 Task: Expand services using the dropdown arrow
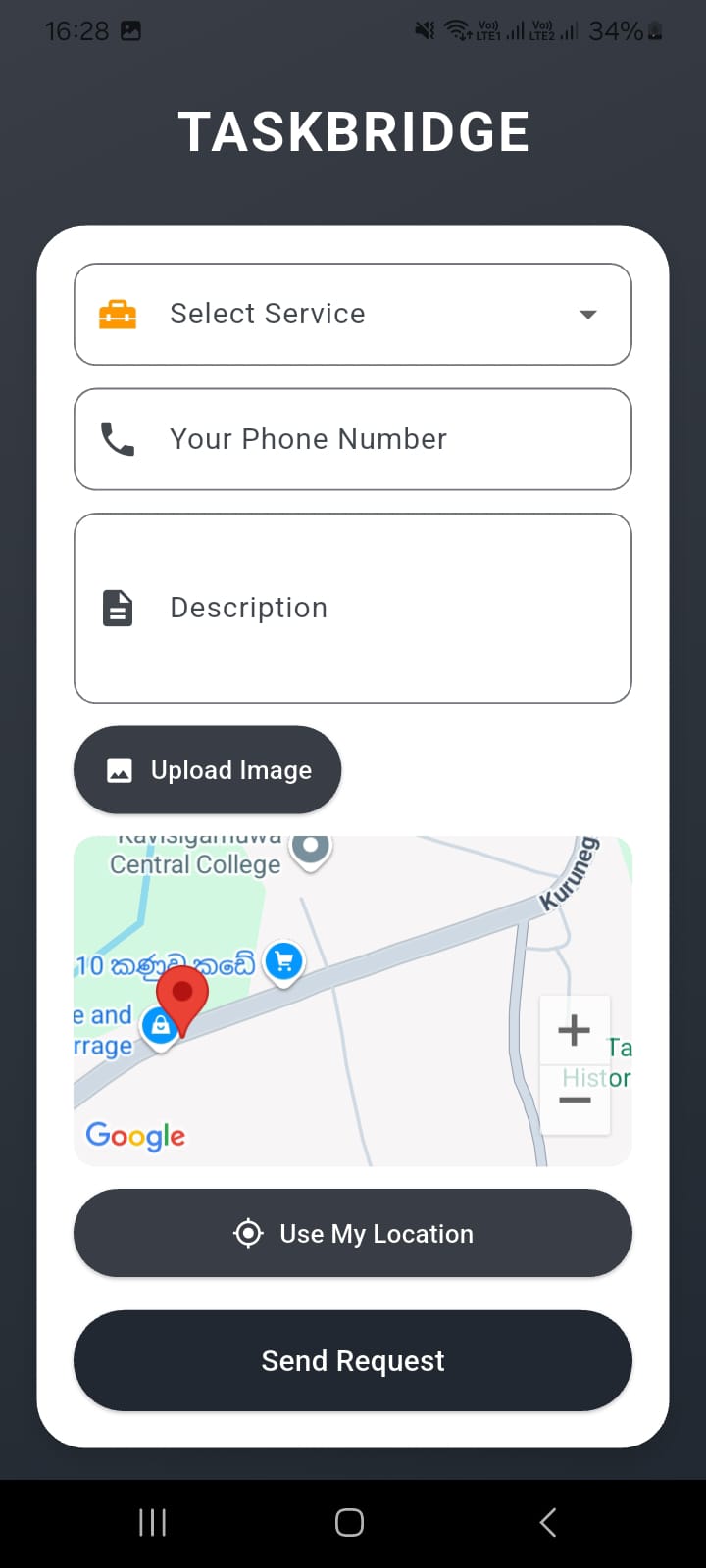coord(587,314)
